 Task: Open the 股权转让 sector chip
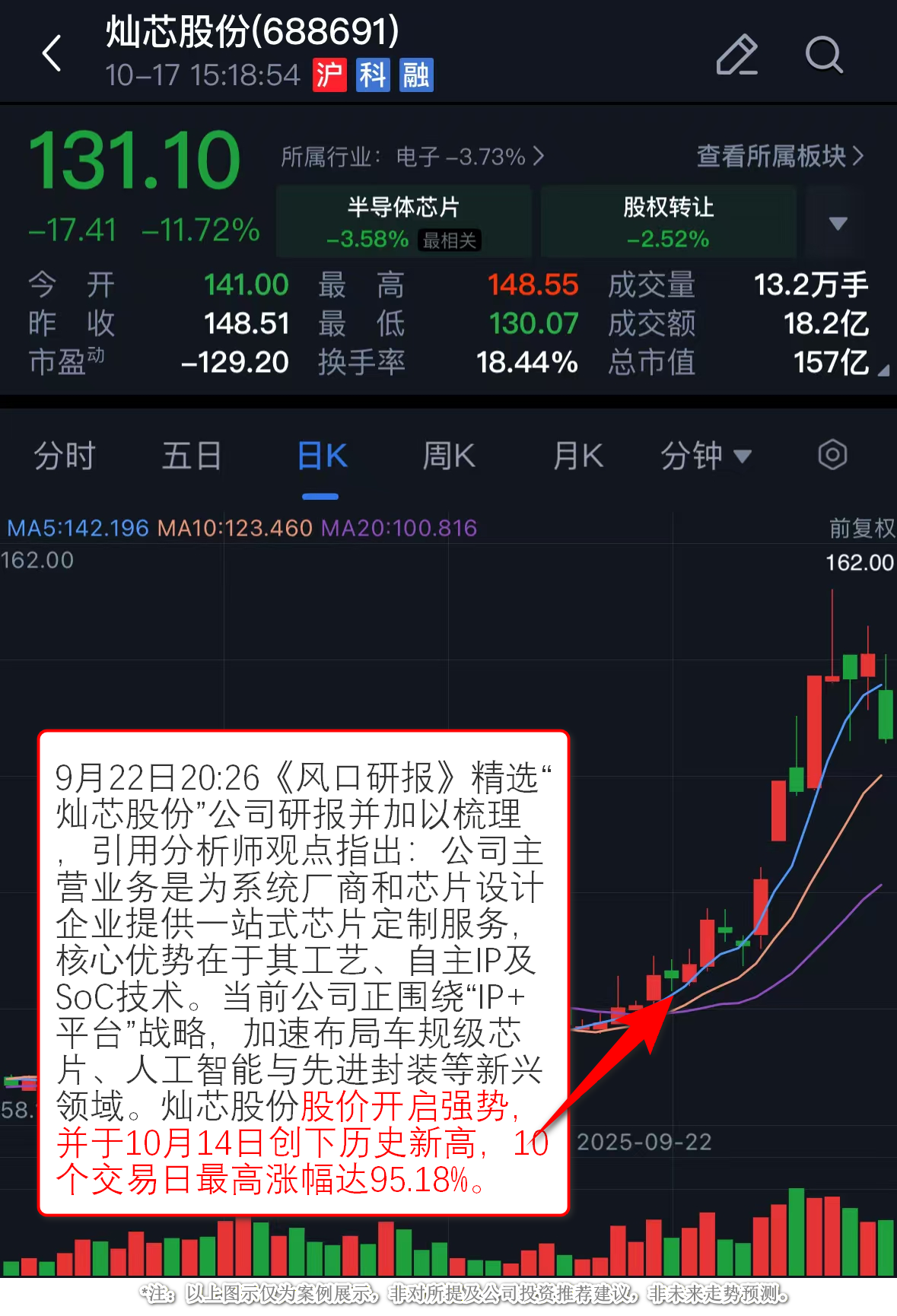coord(668,221)
